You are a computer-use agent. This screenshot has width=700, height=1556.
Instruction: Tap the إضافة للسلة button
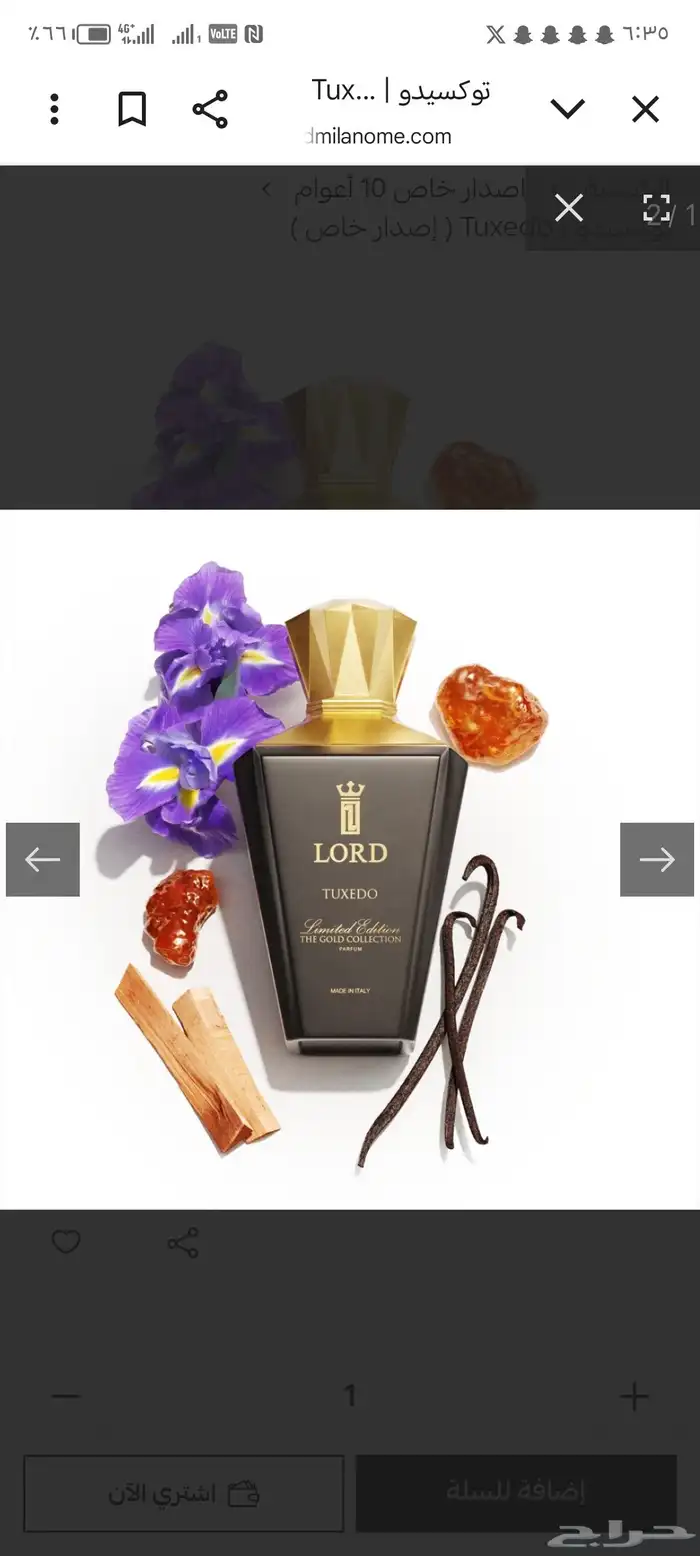[516, 1494]
